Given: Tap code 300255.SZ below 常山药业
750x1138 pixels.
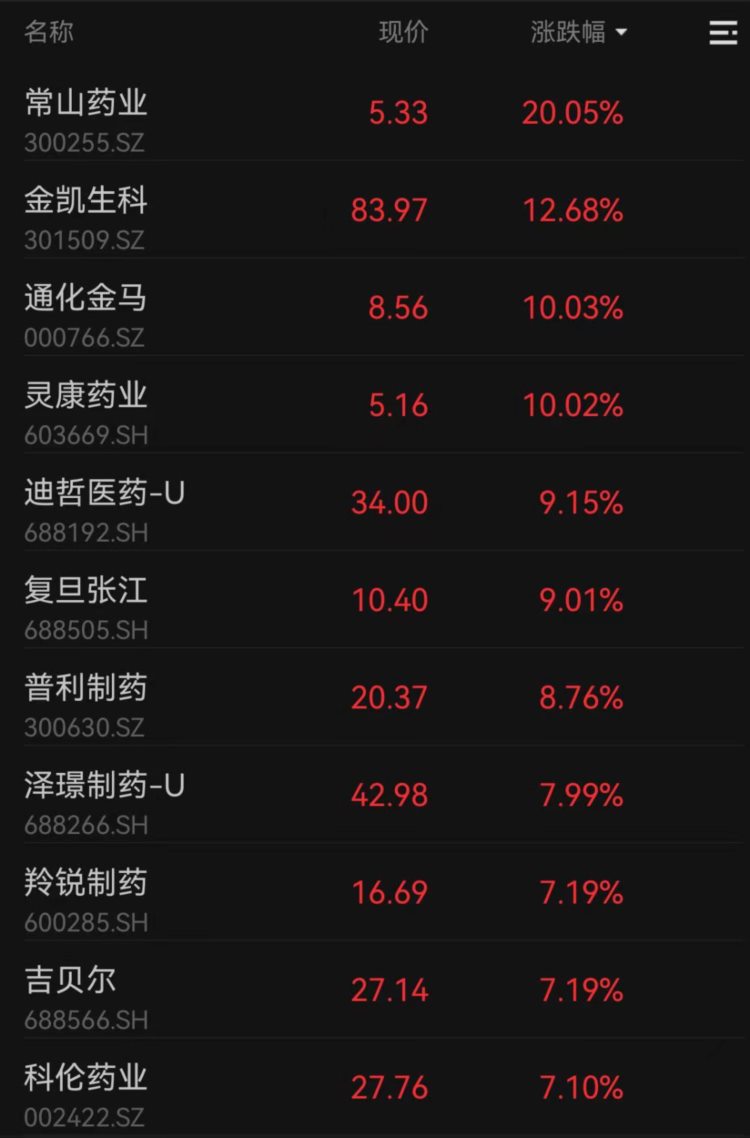Looking at the screenshot, I should click(86, 144).
